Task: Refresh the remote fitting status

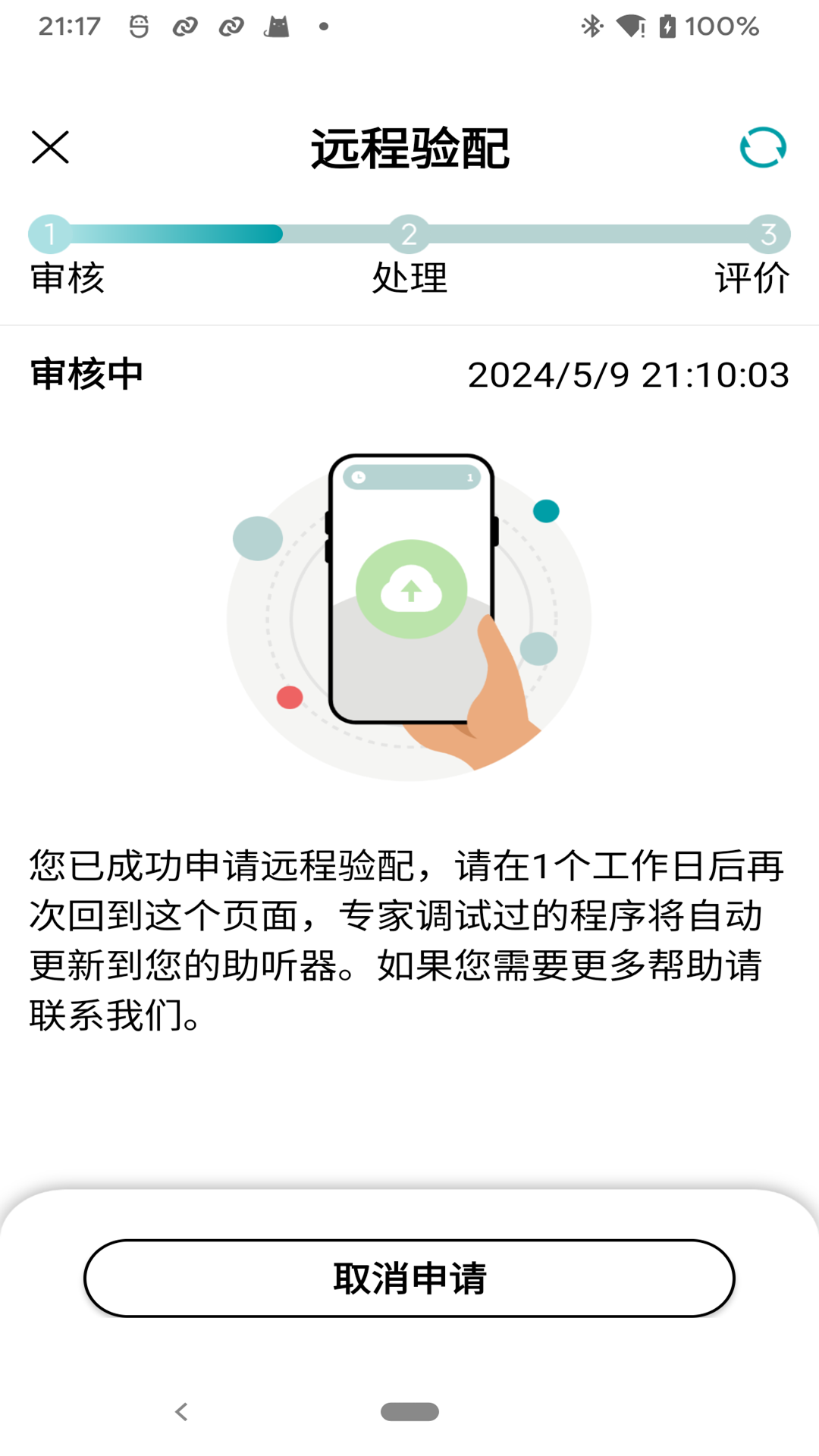Action: (x=762, y=147)
